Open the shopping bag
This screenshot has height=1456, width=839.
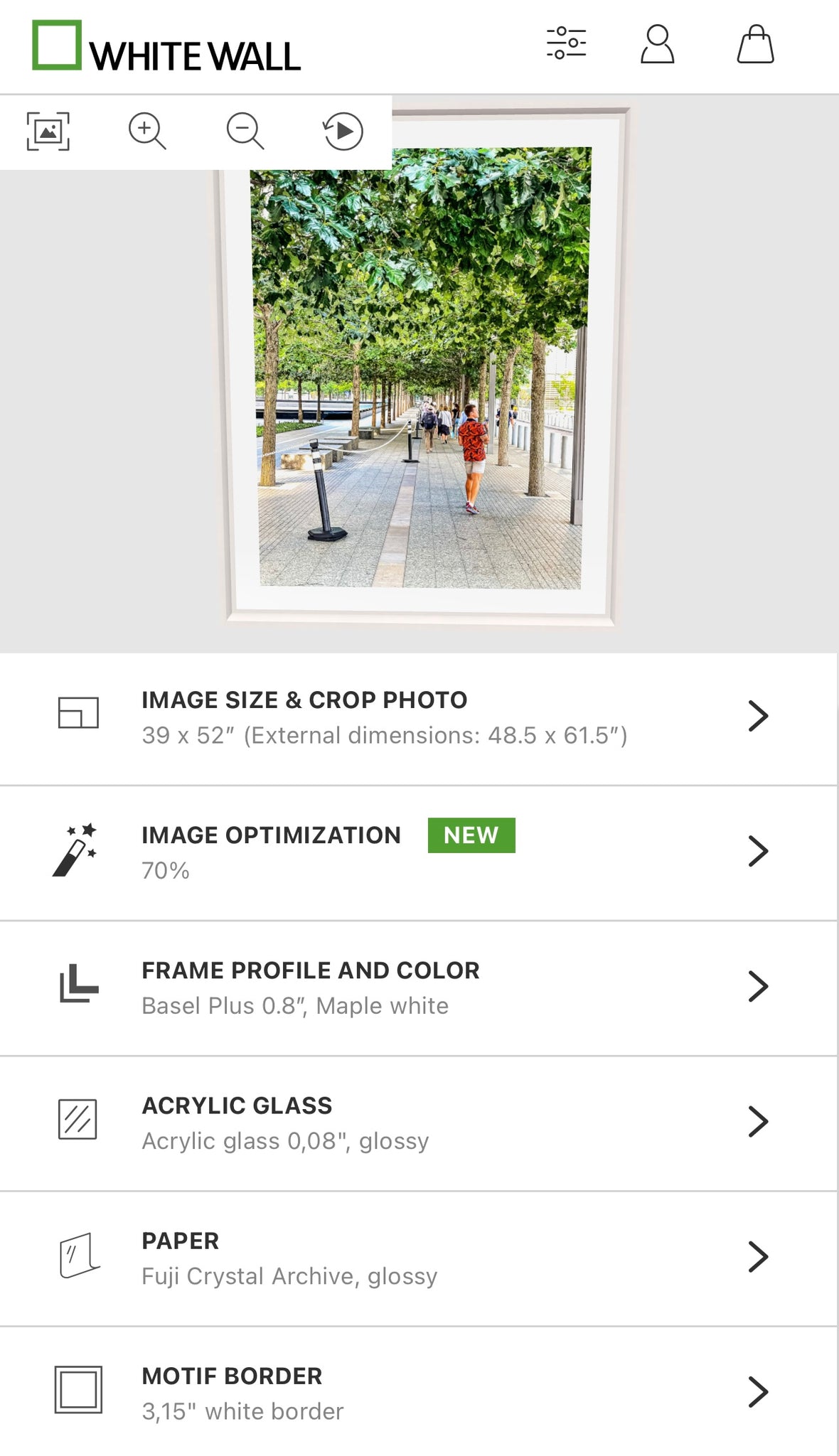pos(755,44)
